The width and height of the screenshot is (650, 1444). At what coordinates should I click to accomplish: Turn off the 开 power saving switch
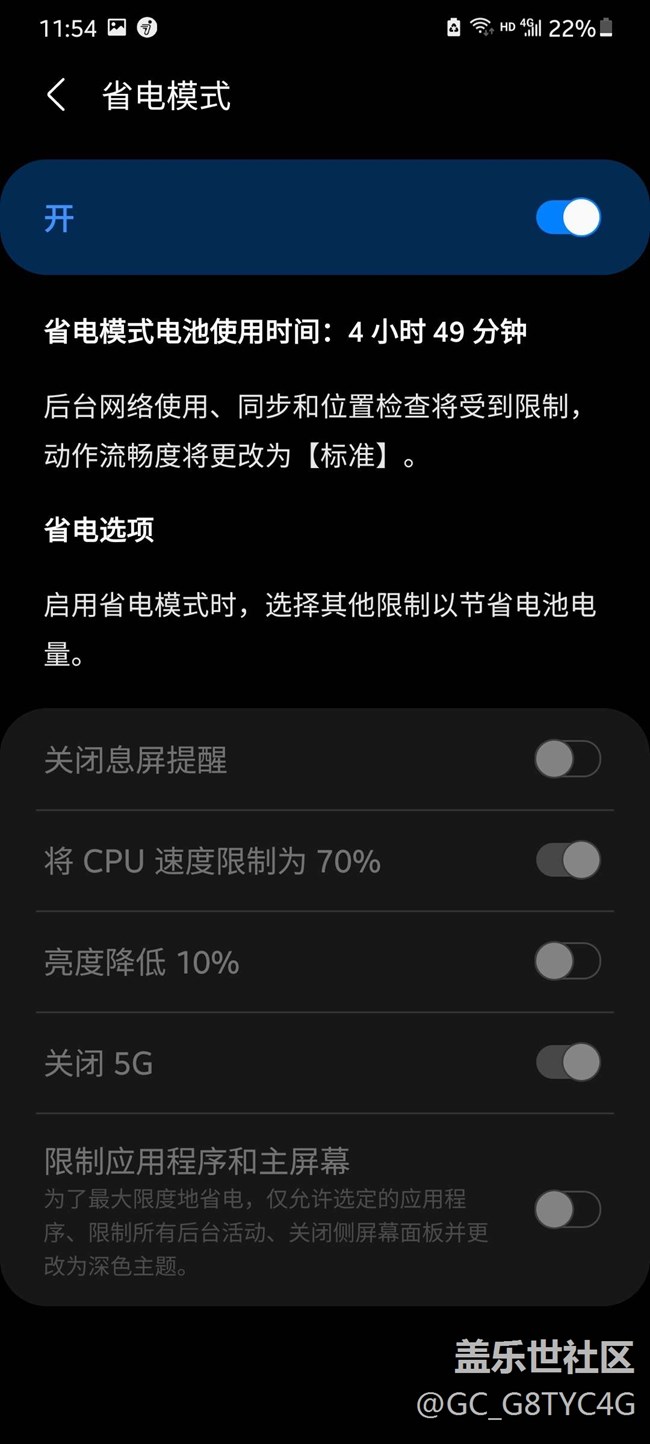point(568,217)
